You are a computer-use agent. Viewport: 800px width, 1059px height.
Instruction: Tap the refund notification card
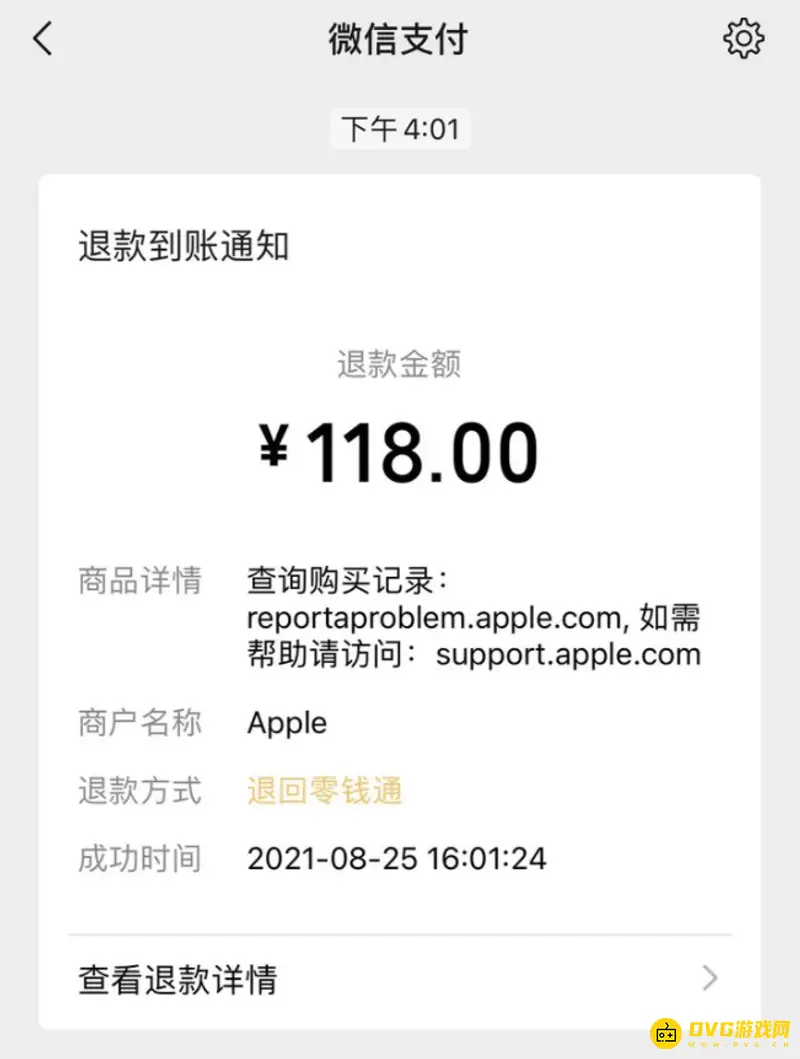click(400, 520)
